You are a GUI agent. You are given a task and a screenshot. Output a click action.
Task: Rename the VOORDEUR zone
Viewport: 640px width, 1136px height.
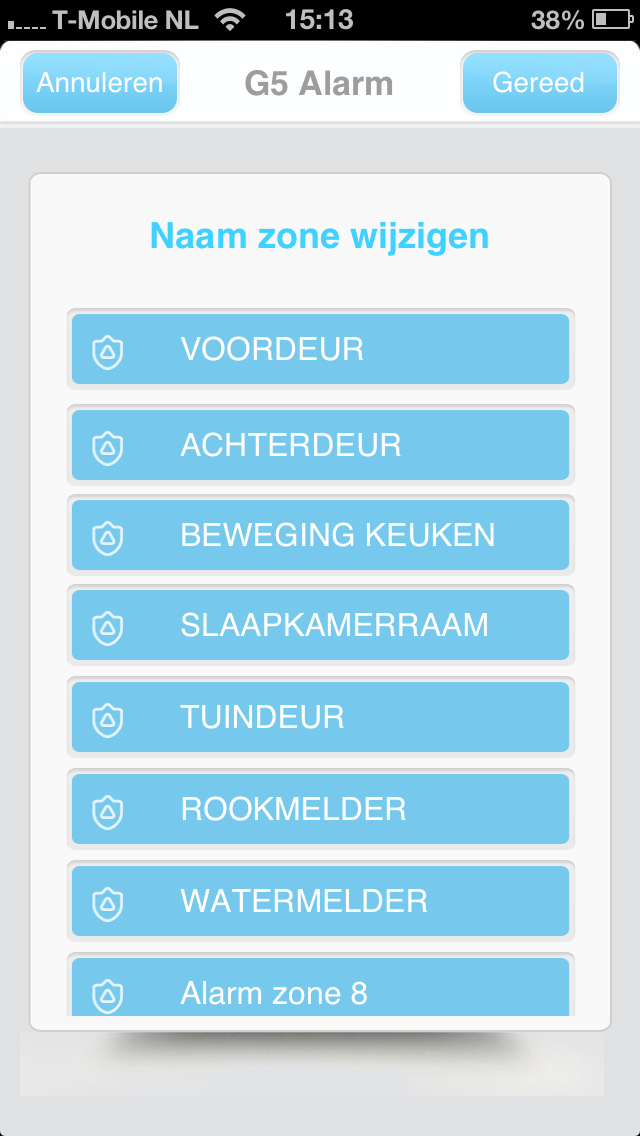coord(320,349)
